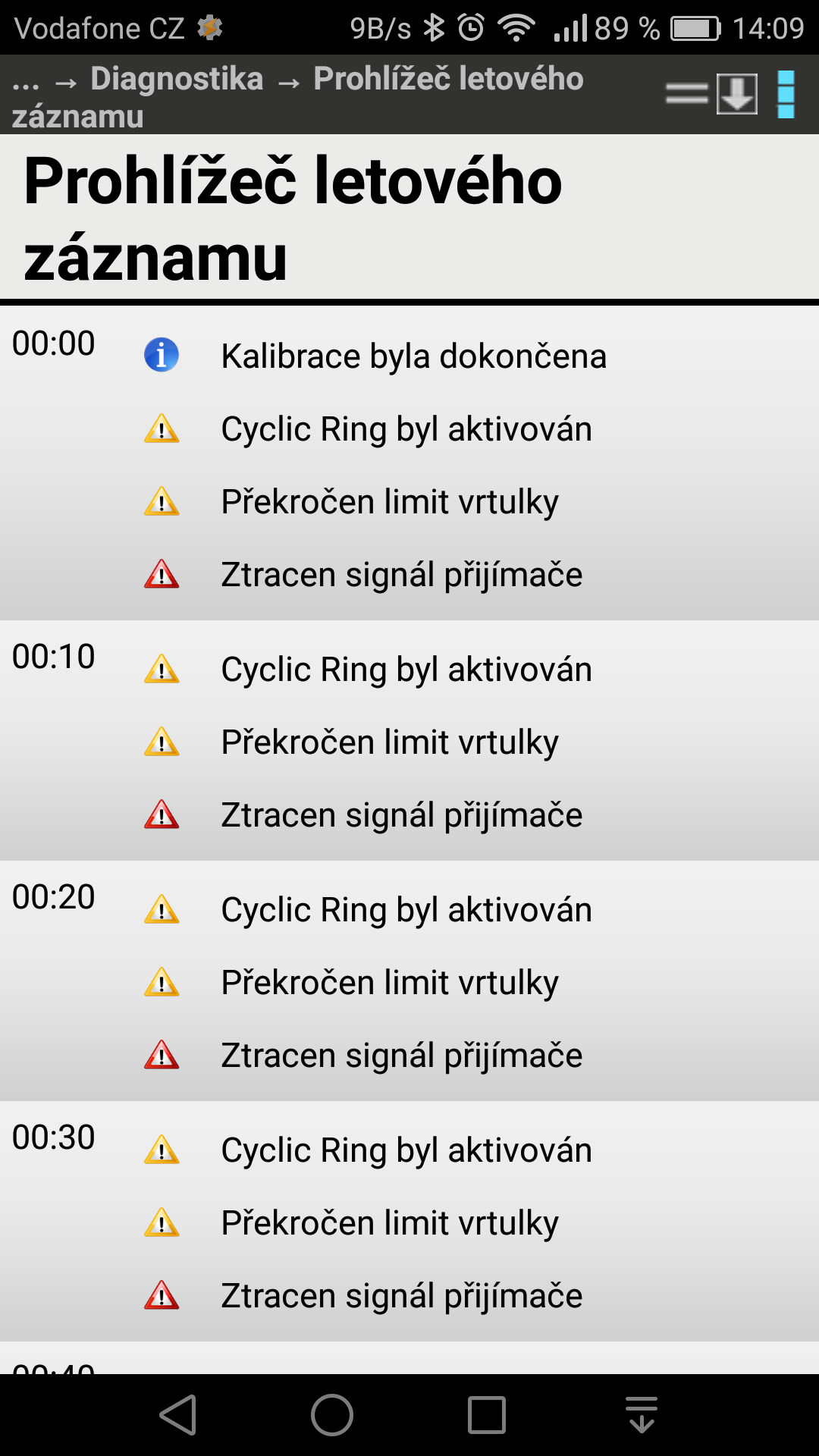Screen dimensions: 819x1456
Task: Open the collapsed breadcrumb ellipsis
Action: [x=26, y=80]
